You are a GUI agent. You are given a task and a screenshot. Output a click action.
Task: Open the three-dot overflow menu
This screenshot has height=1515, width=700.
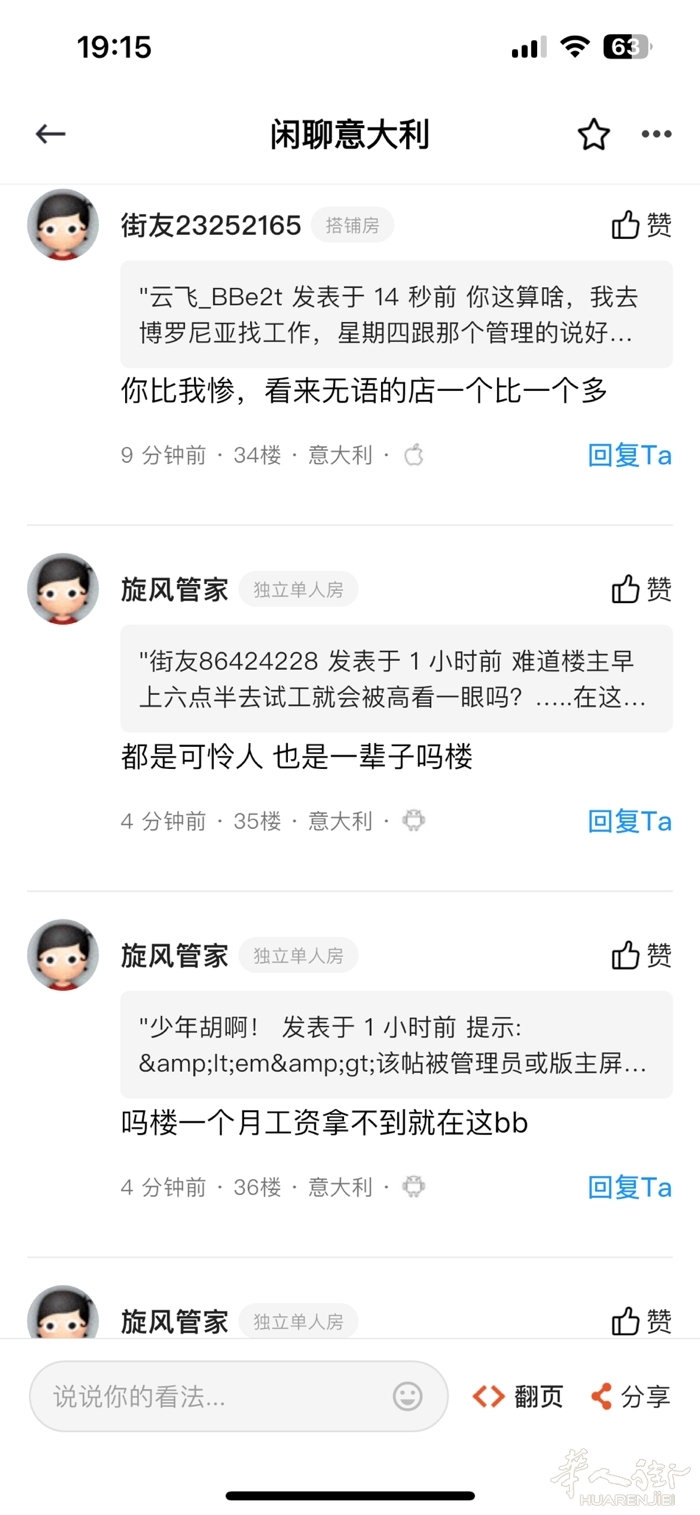(x=657, y=134)
